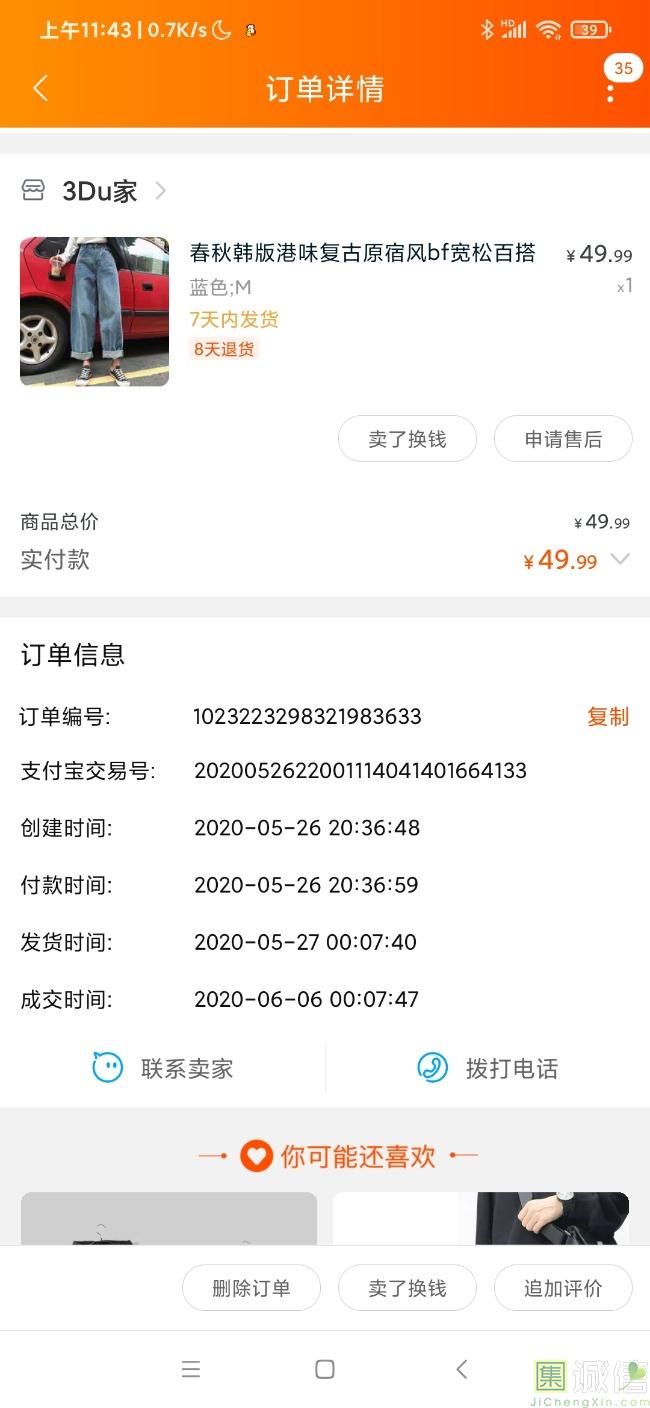Viewport: 650px width, 1408px height.
Task: Tap 申请售后 to request after-sales service
Action: point(563,439)
